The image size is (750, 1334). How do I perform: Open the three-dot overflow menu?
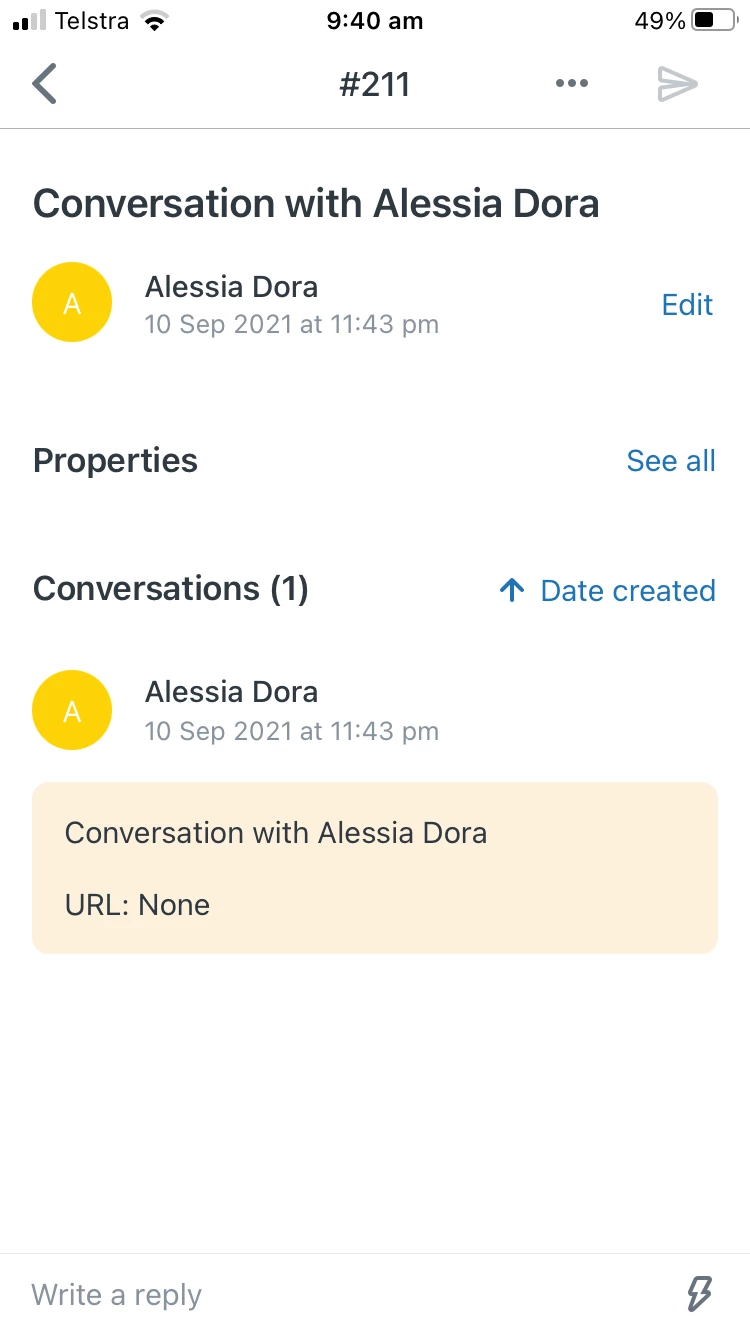click(571, 84)
